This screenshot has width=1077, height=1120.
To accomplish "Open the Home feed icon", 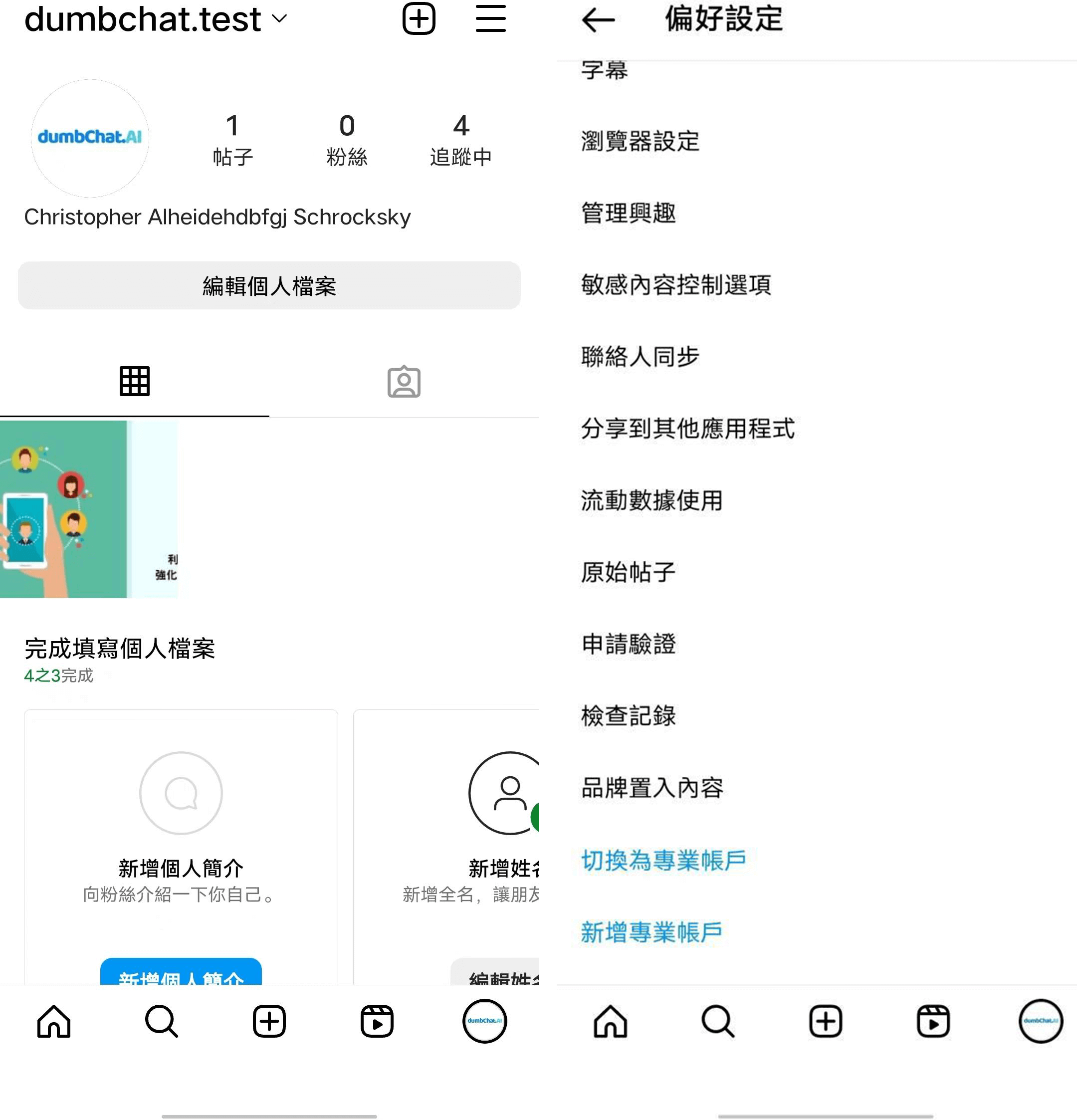I will 54,1023.
